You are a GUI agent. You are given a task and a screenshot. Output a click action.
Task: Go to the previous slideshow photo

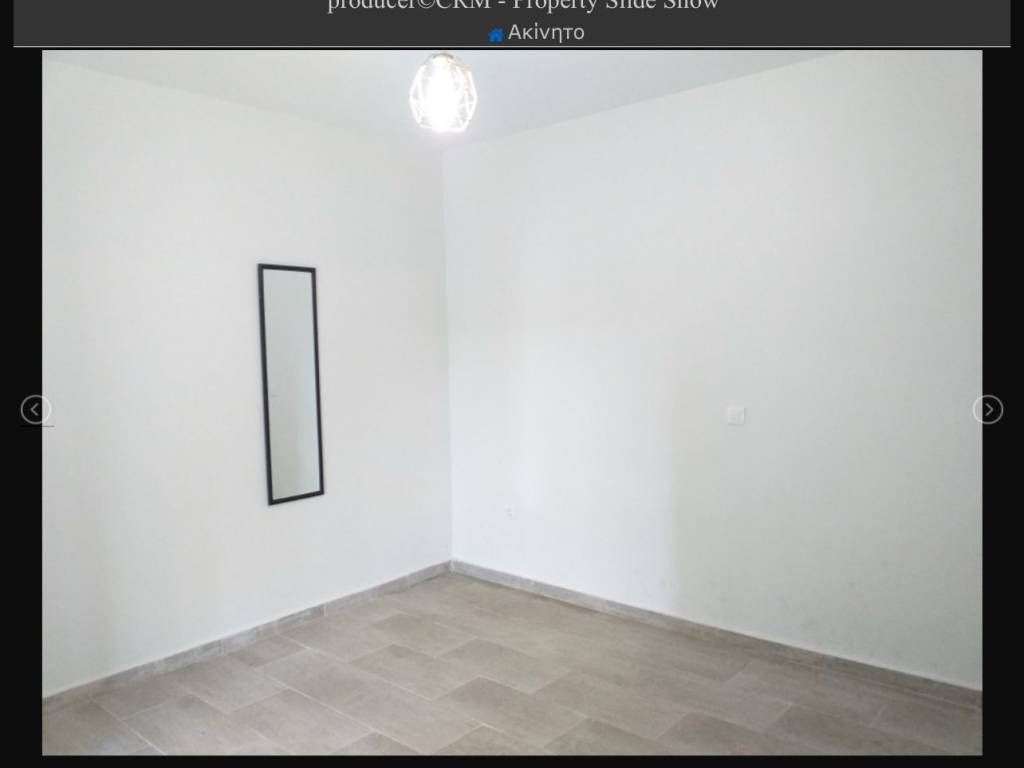point(35,409)
